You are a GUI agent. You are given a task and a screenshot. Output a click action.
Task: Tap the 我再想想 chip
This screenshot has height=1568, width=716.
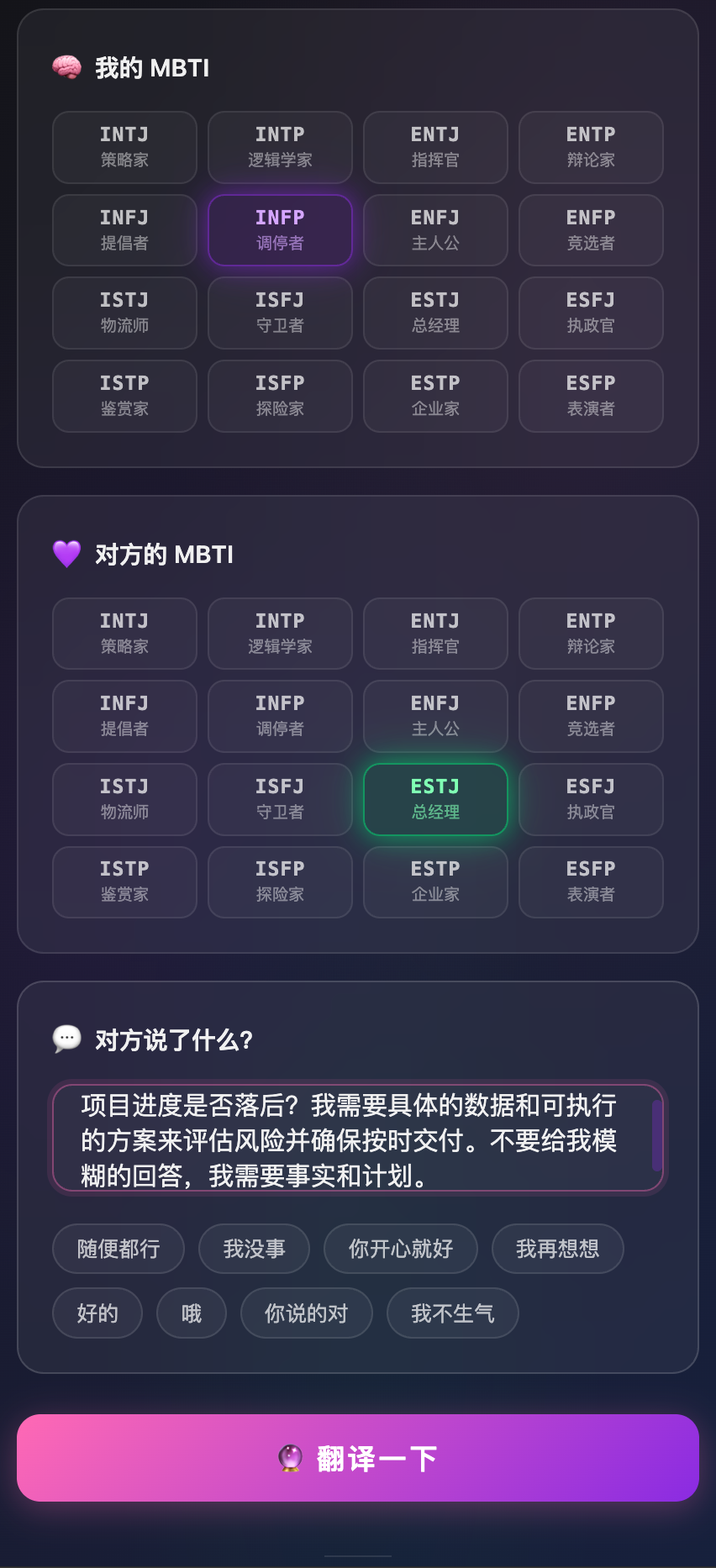[557, 1249]
